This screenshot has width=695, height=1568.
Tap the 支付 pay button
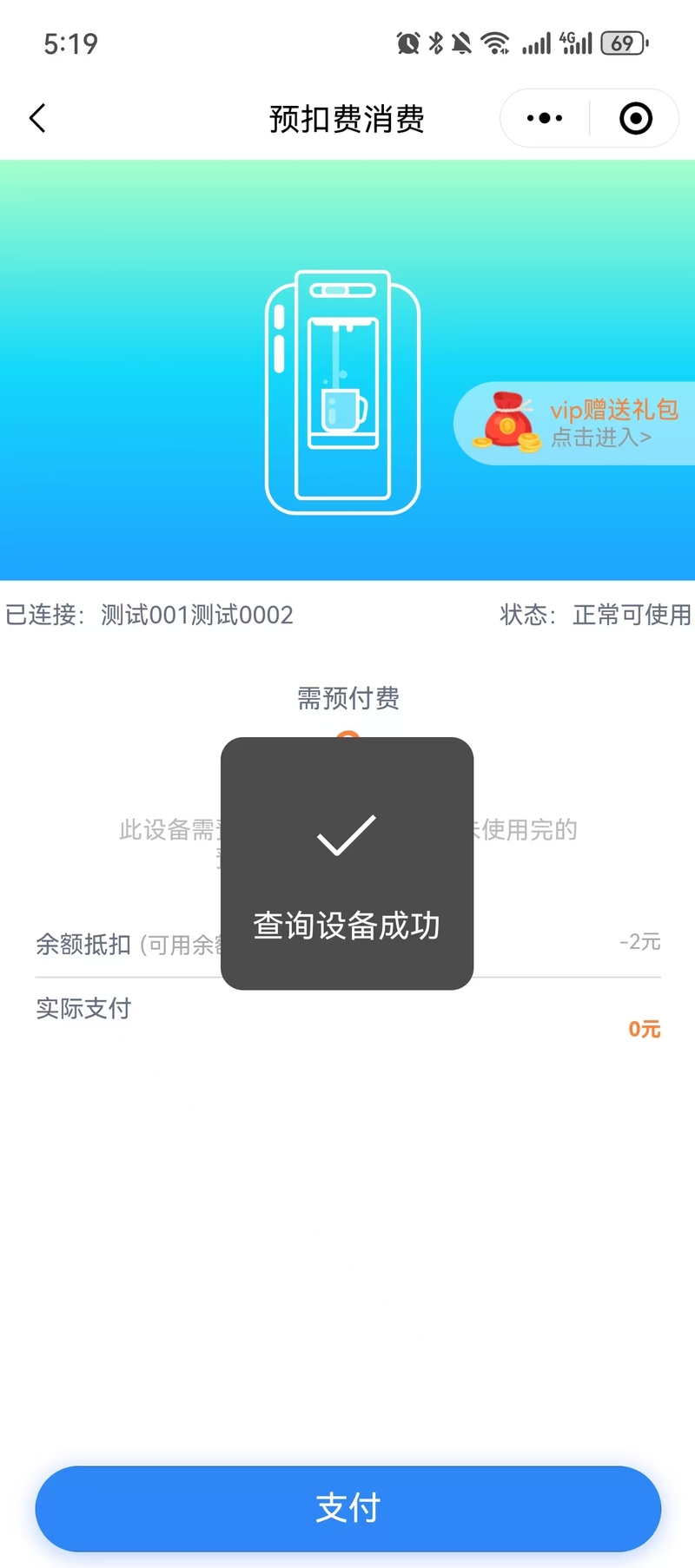[x=347, y=1508]
